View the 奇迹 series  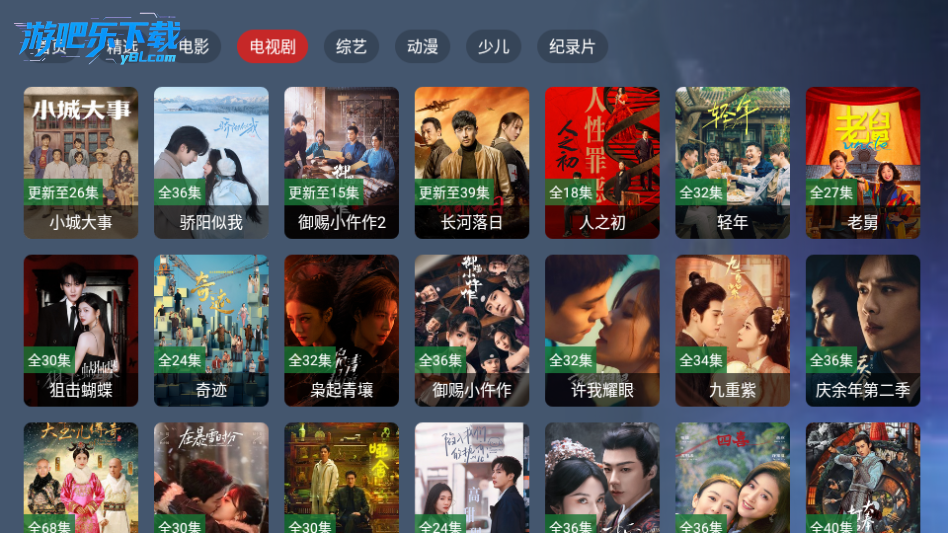click(211, 330)
